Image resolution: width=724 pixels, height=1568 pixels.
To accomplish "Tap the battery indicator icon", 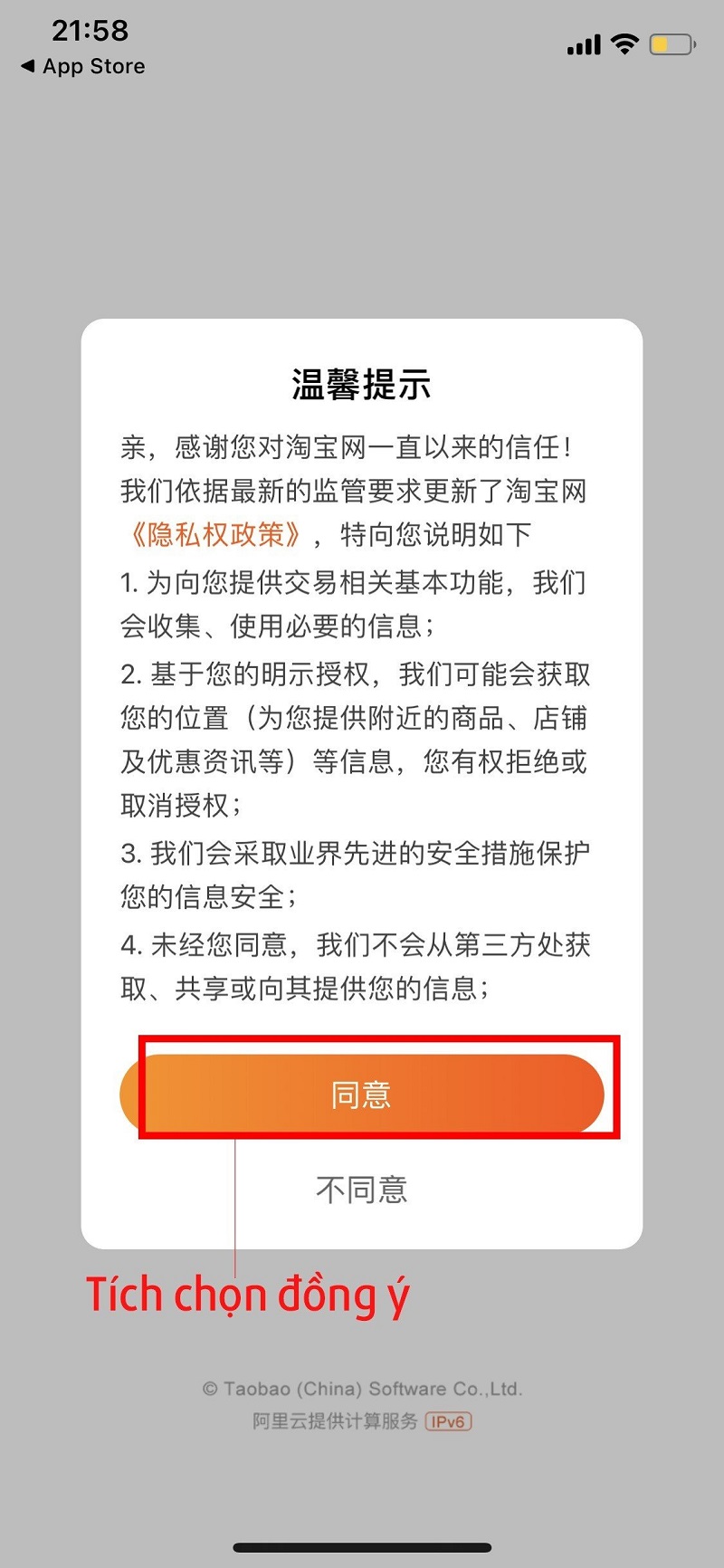I will coord(670,43).
